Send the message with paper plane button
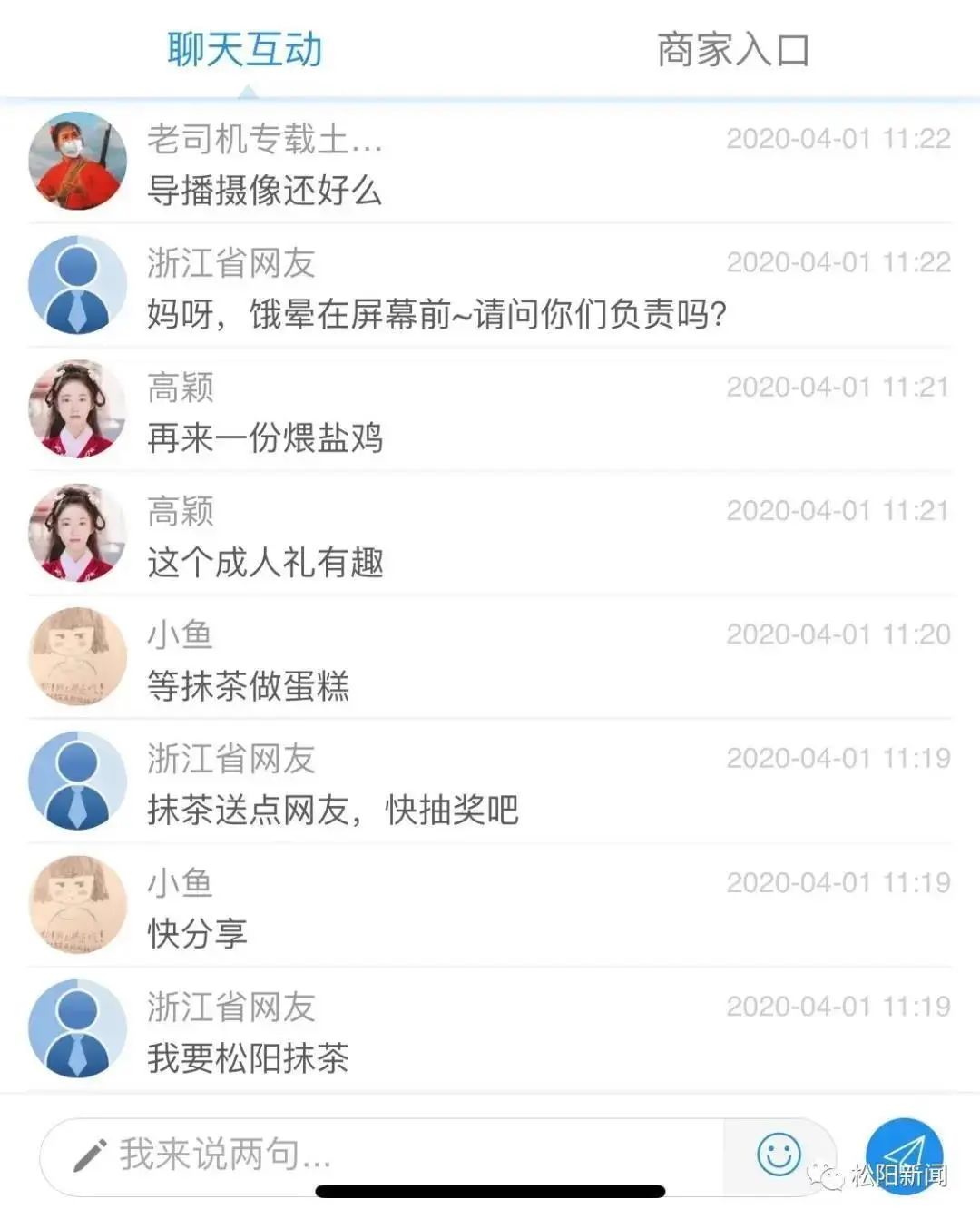The height and width of the screenshot is (1219, 980). point(904,1153)
